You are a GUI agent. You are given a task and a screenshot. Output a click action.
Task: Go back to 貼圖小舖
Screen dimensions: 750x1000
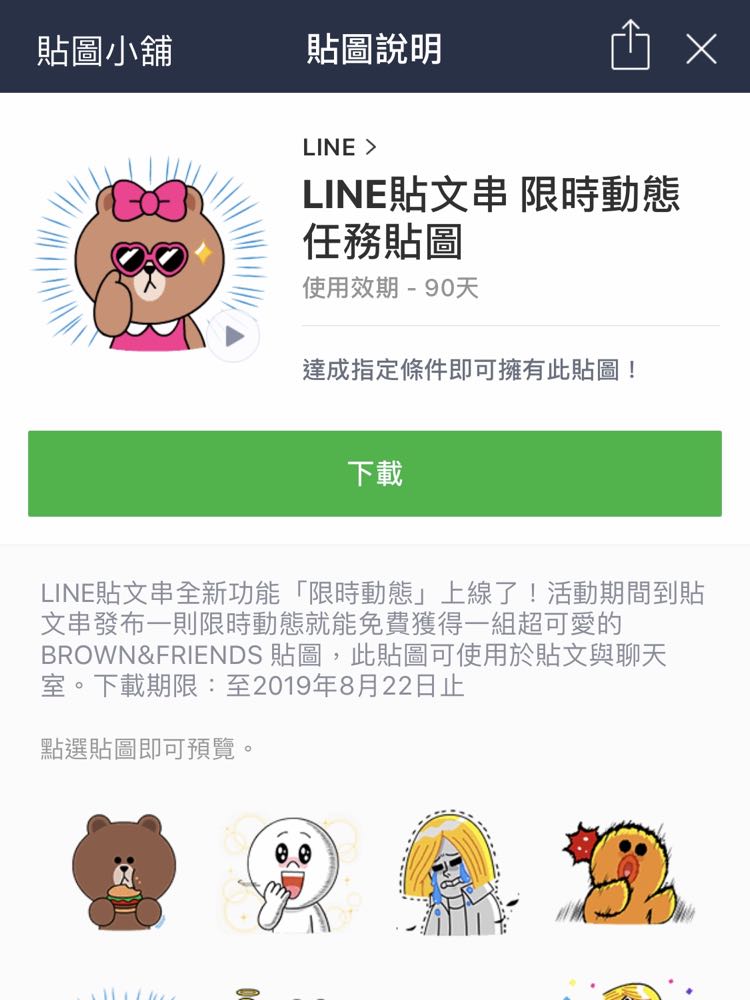pyautogui.click(x=105, y=49)
